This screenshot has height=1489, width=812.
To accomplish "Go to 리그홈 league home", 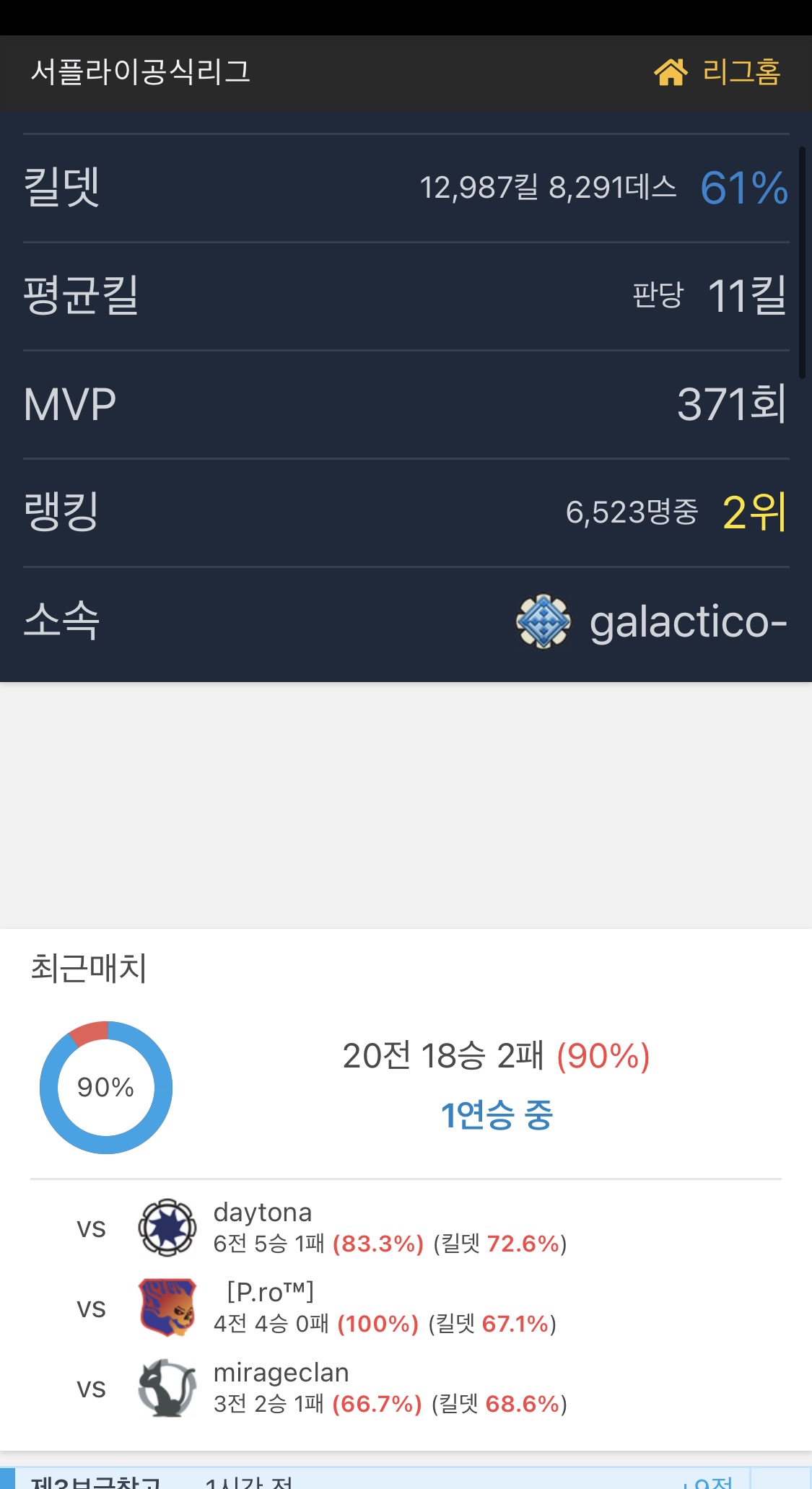I will click(717, 72).
